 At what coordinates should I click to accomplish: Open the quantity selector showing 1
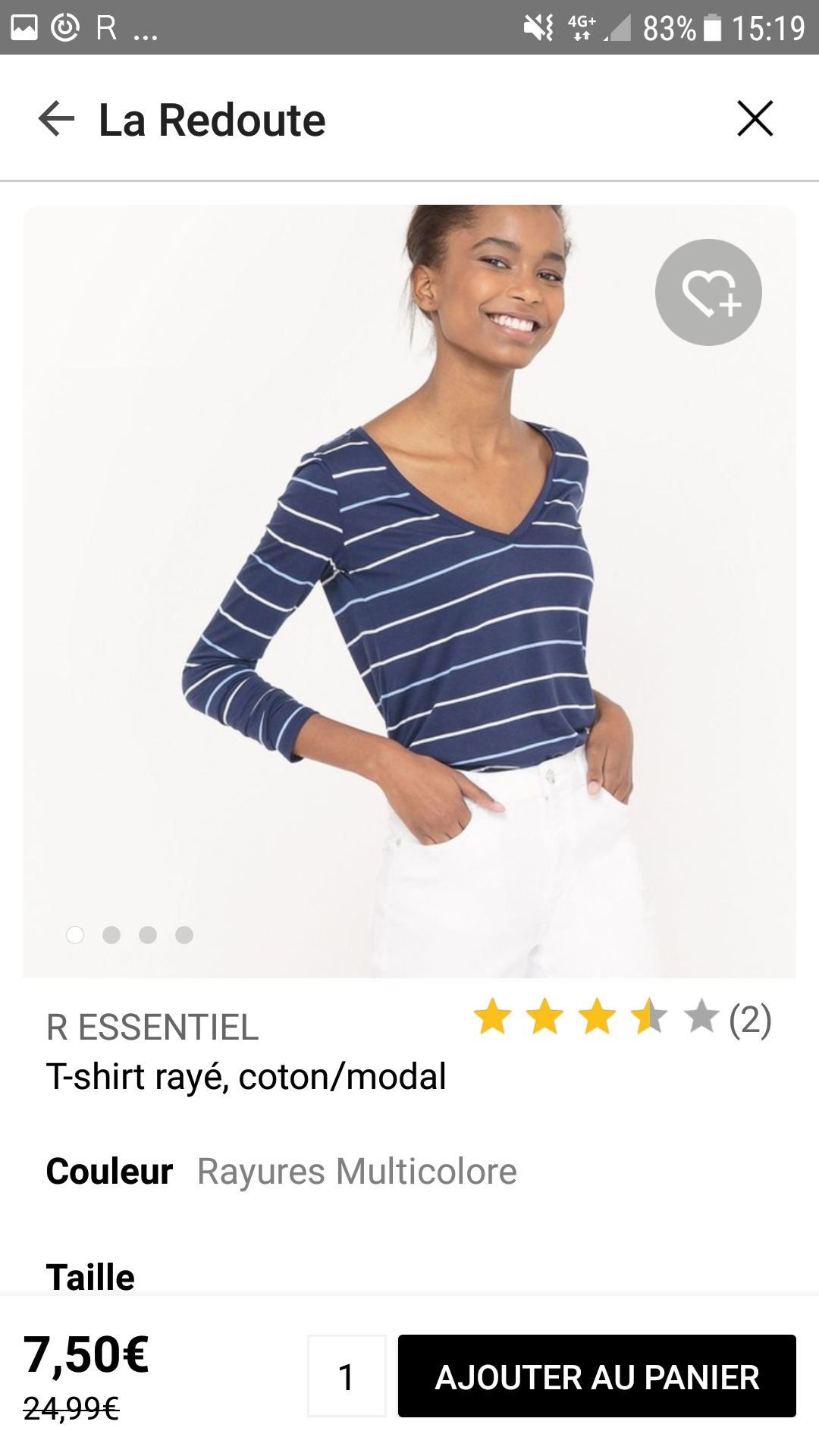(x=347, y=1376)
